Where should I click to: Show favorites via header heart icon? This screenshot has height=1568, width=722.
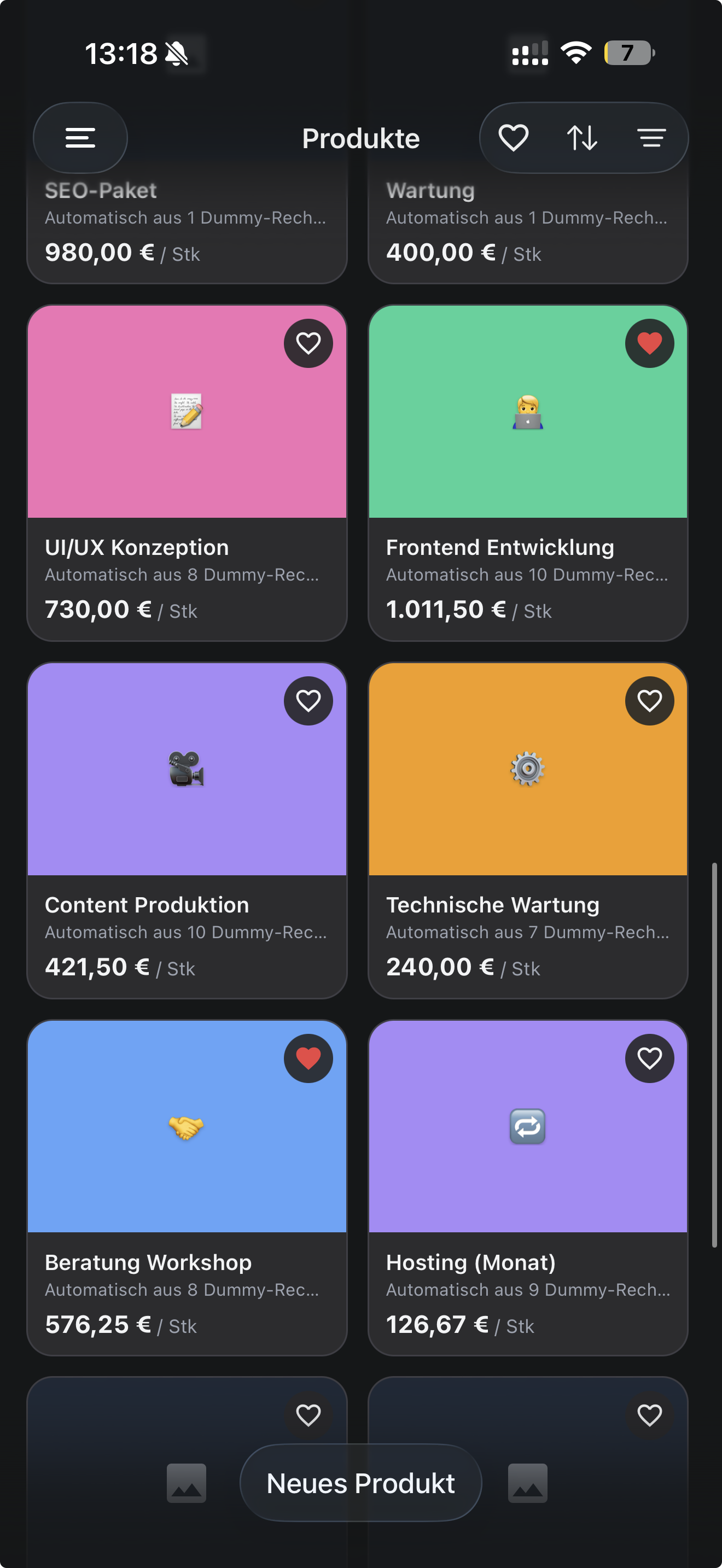tap(513, 138)
